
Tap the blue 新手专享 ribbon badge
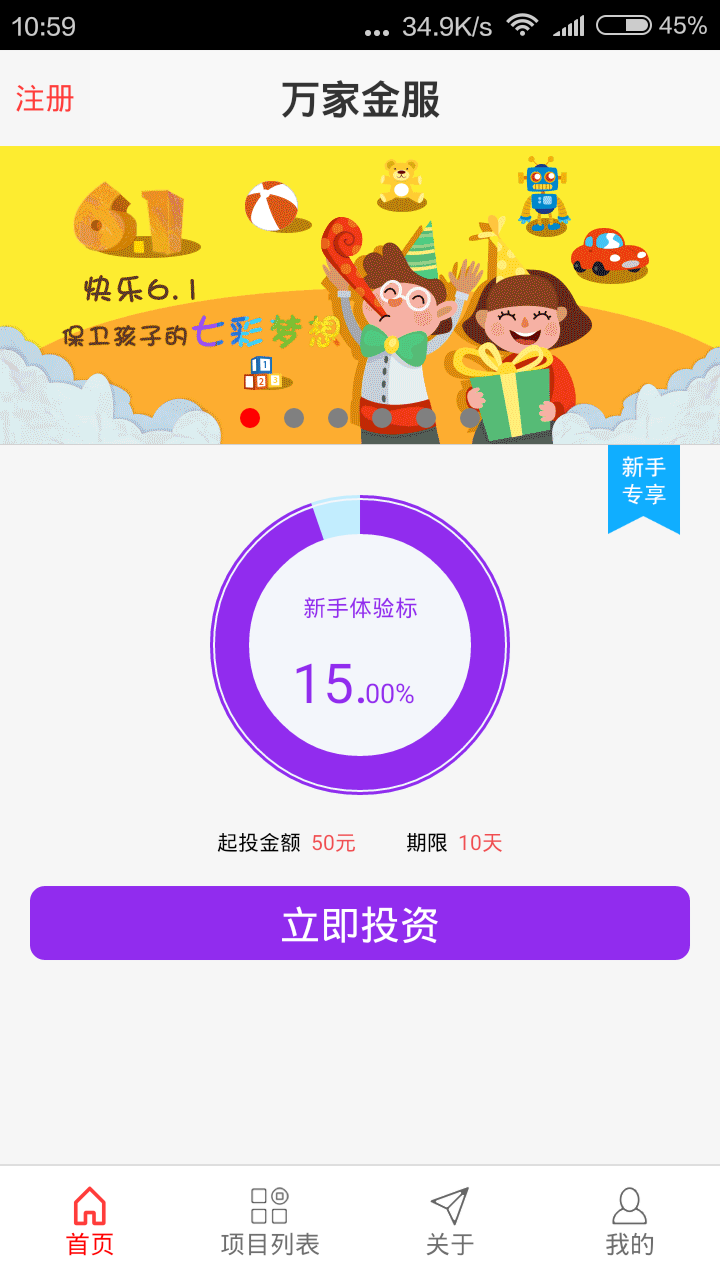click(x=643, y=487)
